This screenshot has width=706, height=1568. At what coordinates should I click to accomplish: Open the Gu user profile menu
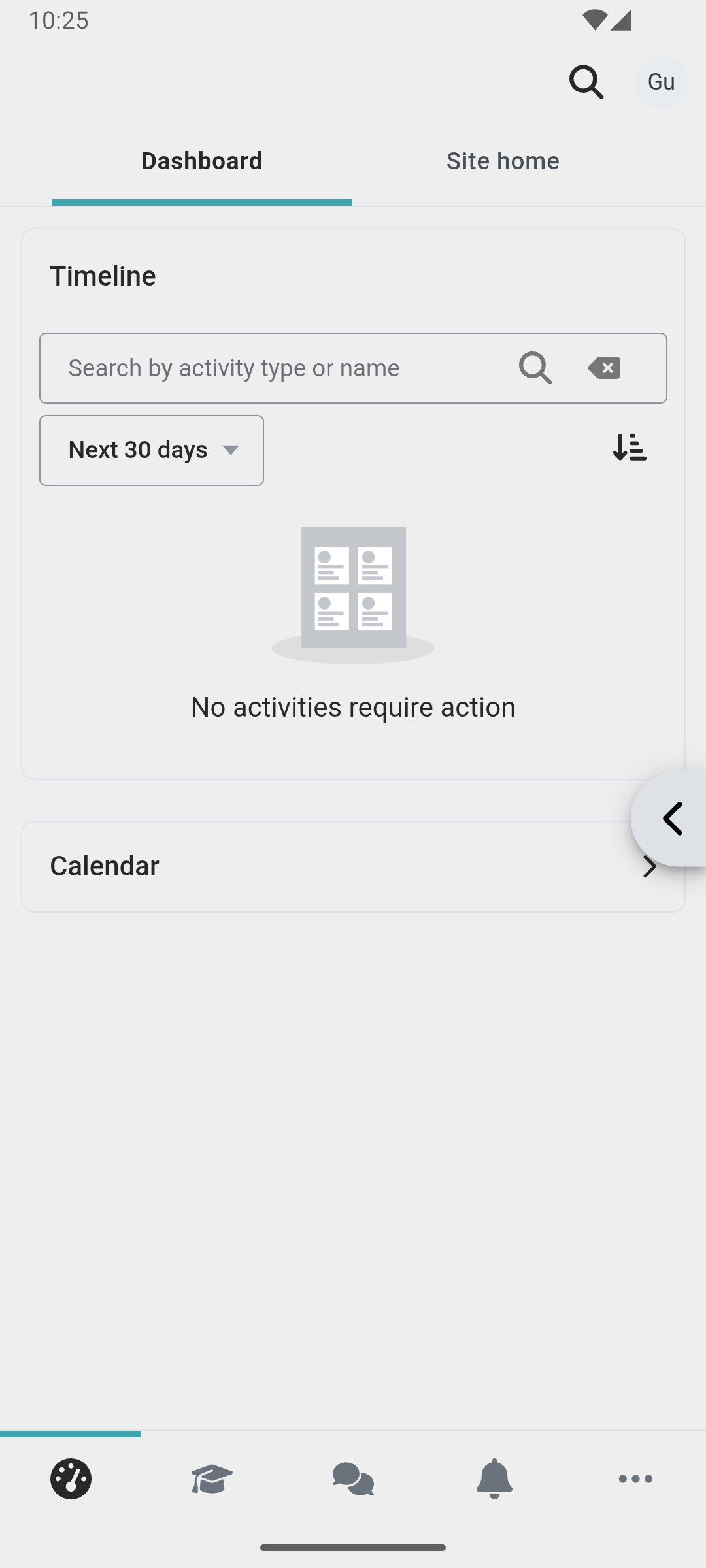(661, 82)
